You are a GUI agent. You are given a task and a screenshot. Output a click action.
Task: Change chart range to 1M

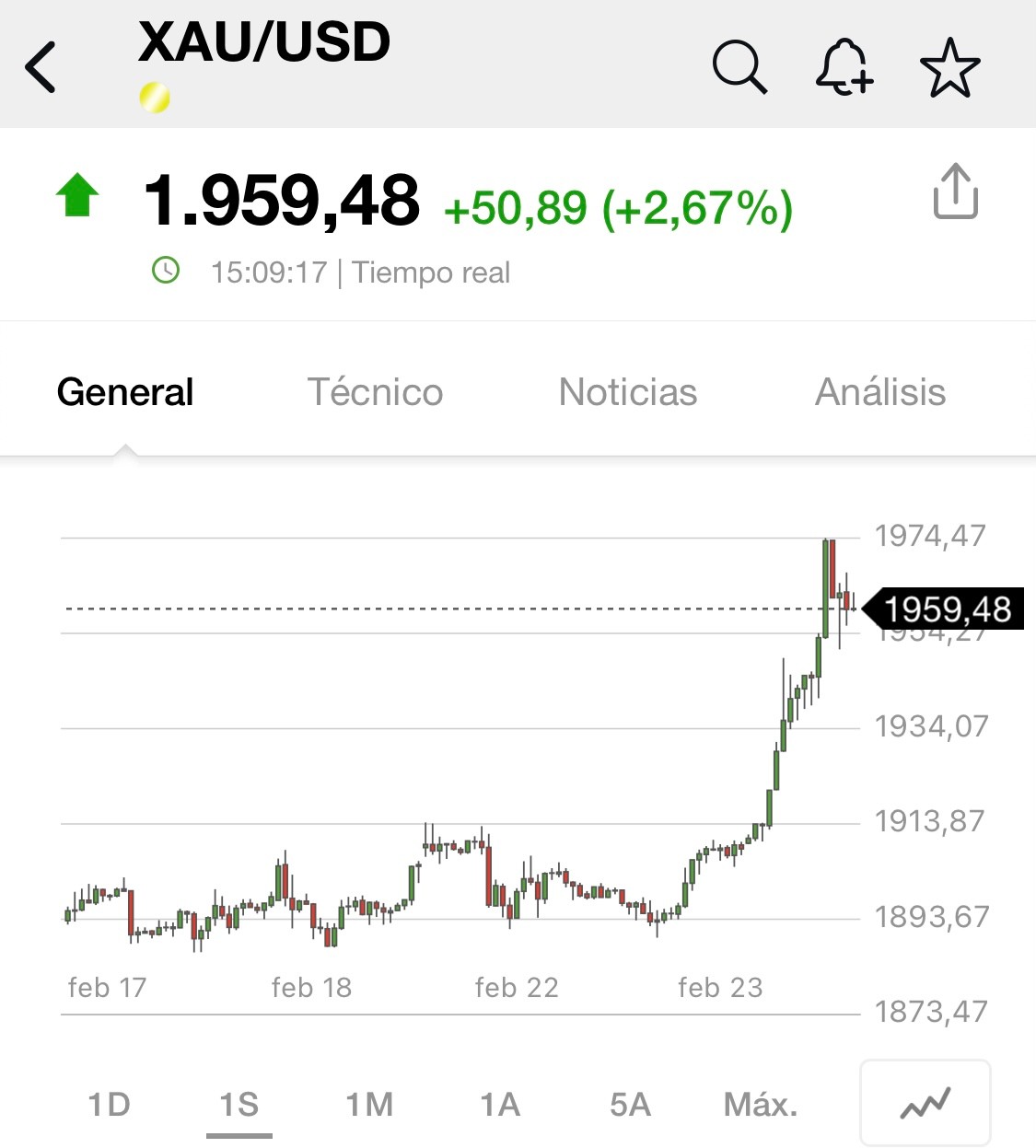369,1104
